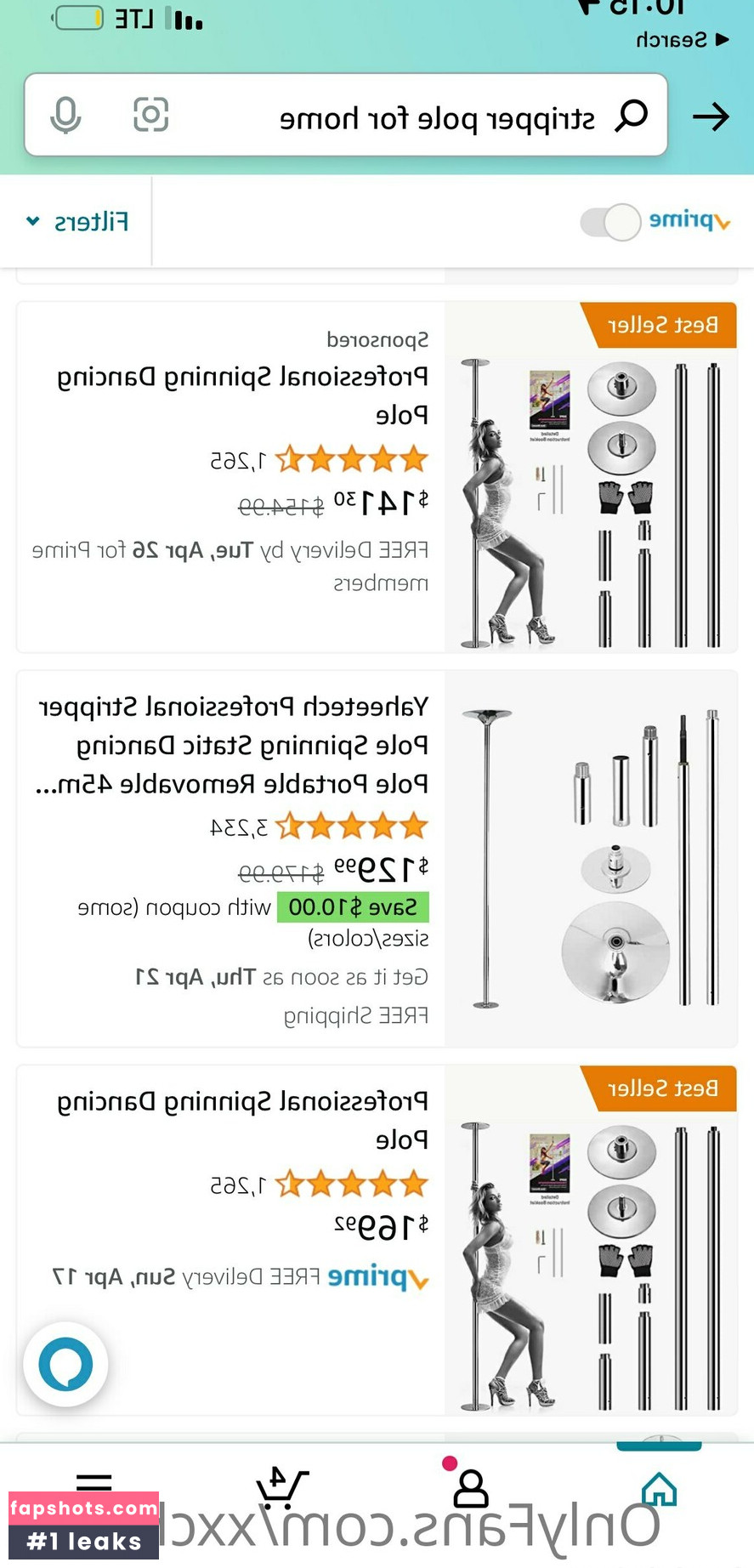Start voice search with the microphone
Viewport: 754px width, 1568px height.
[65, 115]
